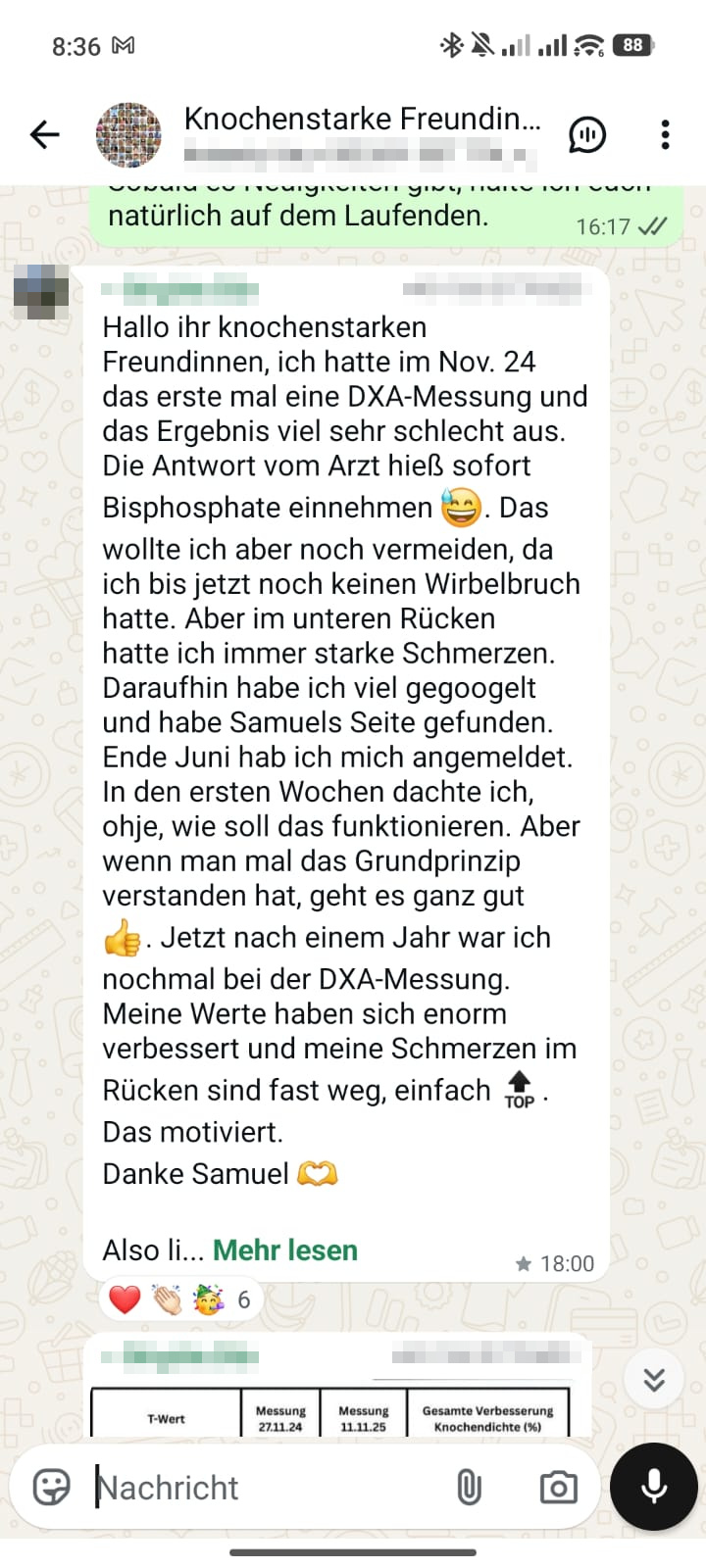This screenshot has height=1568, width=706.
Task: Start a group voice chat
Action: click(x=587, y=135)
